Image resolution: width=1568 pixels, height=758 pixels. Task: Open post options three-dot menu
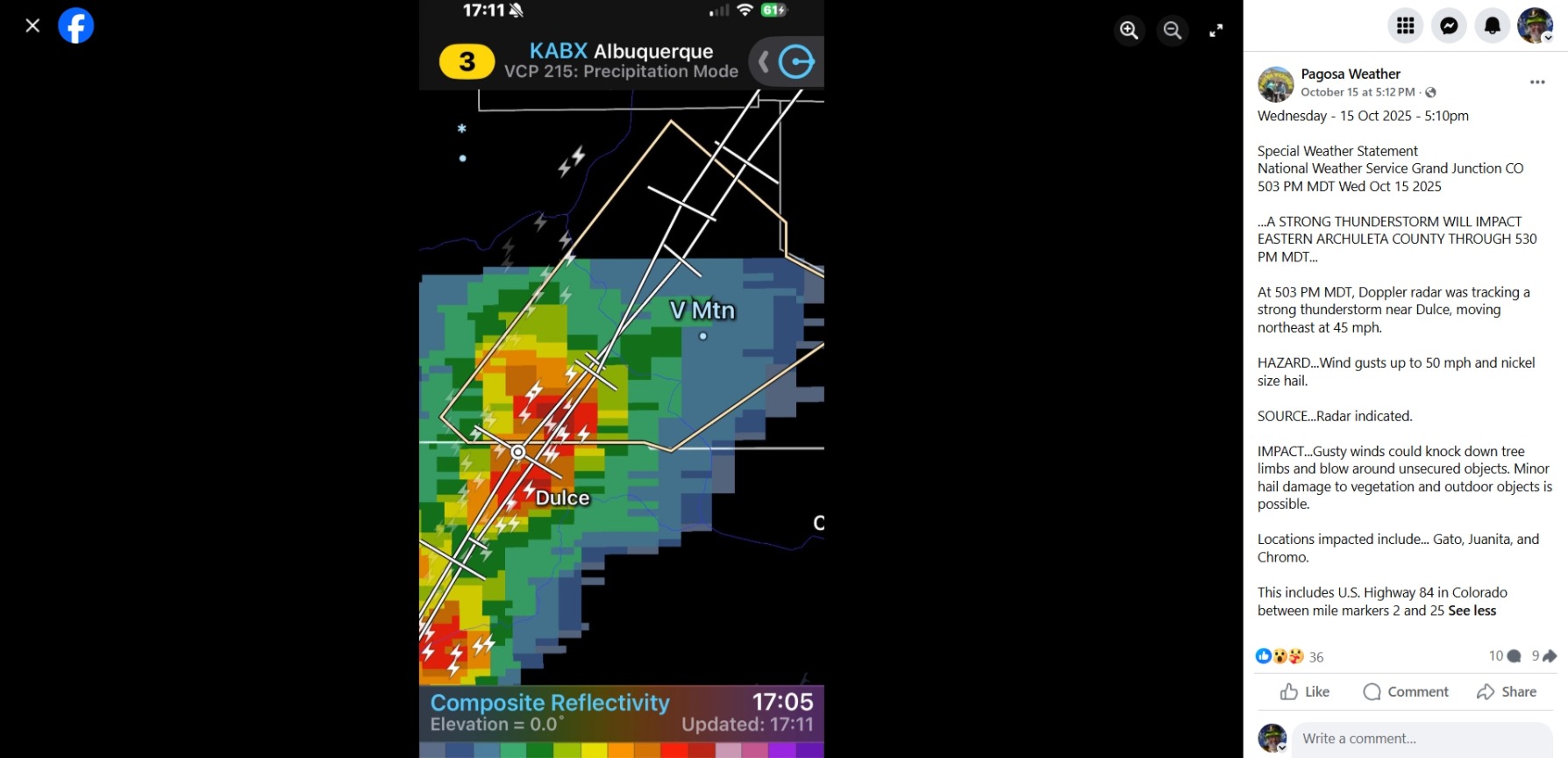(1536, 82)
